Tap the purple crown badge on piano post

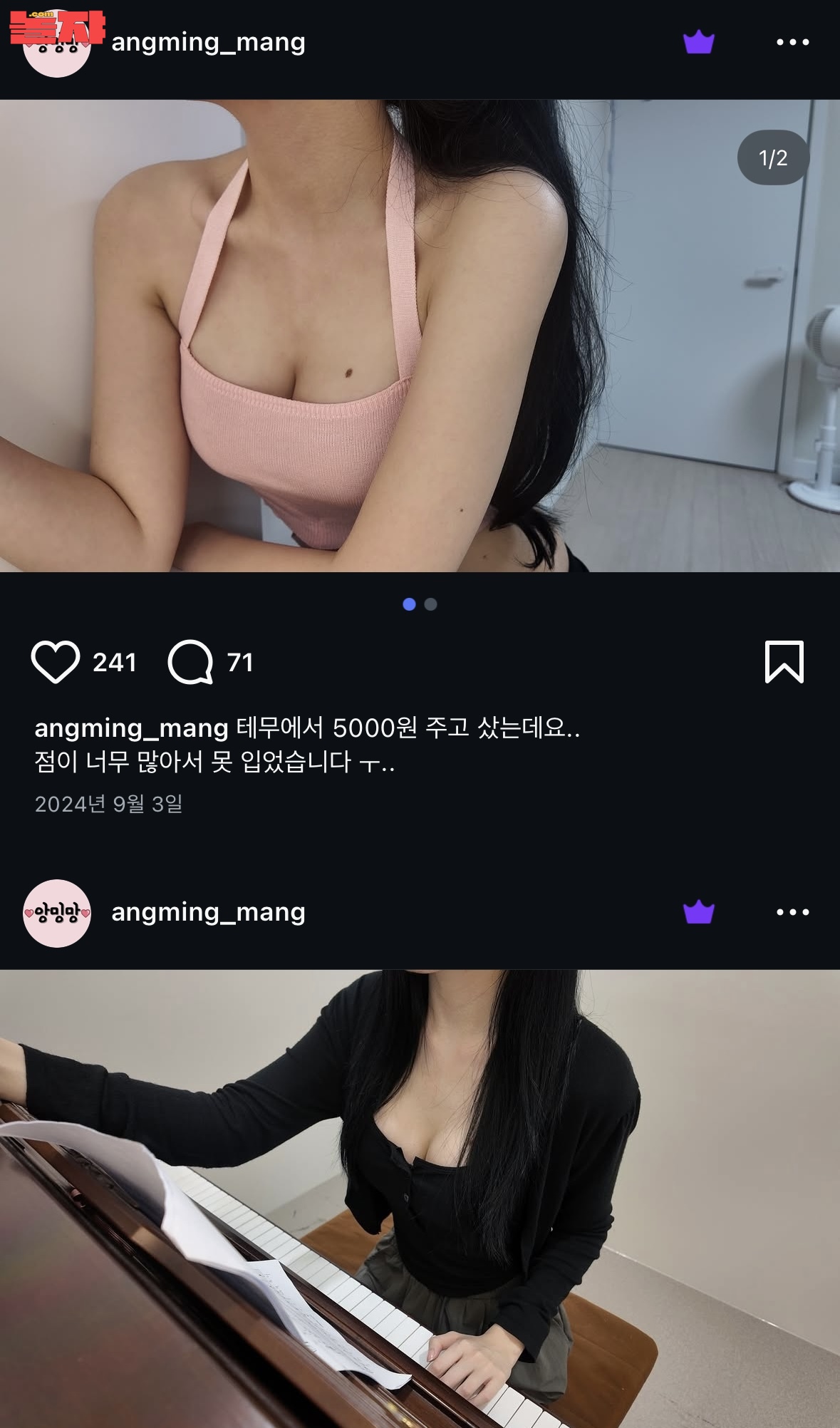(x=698, y=912)
